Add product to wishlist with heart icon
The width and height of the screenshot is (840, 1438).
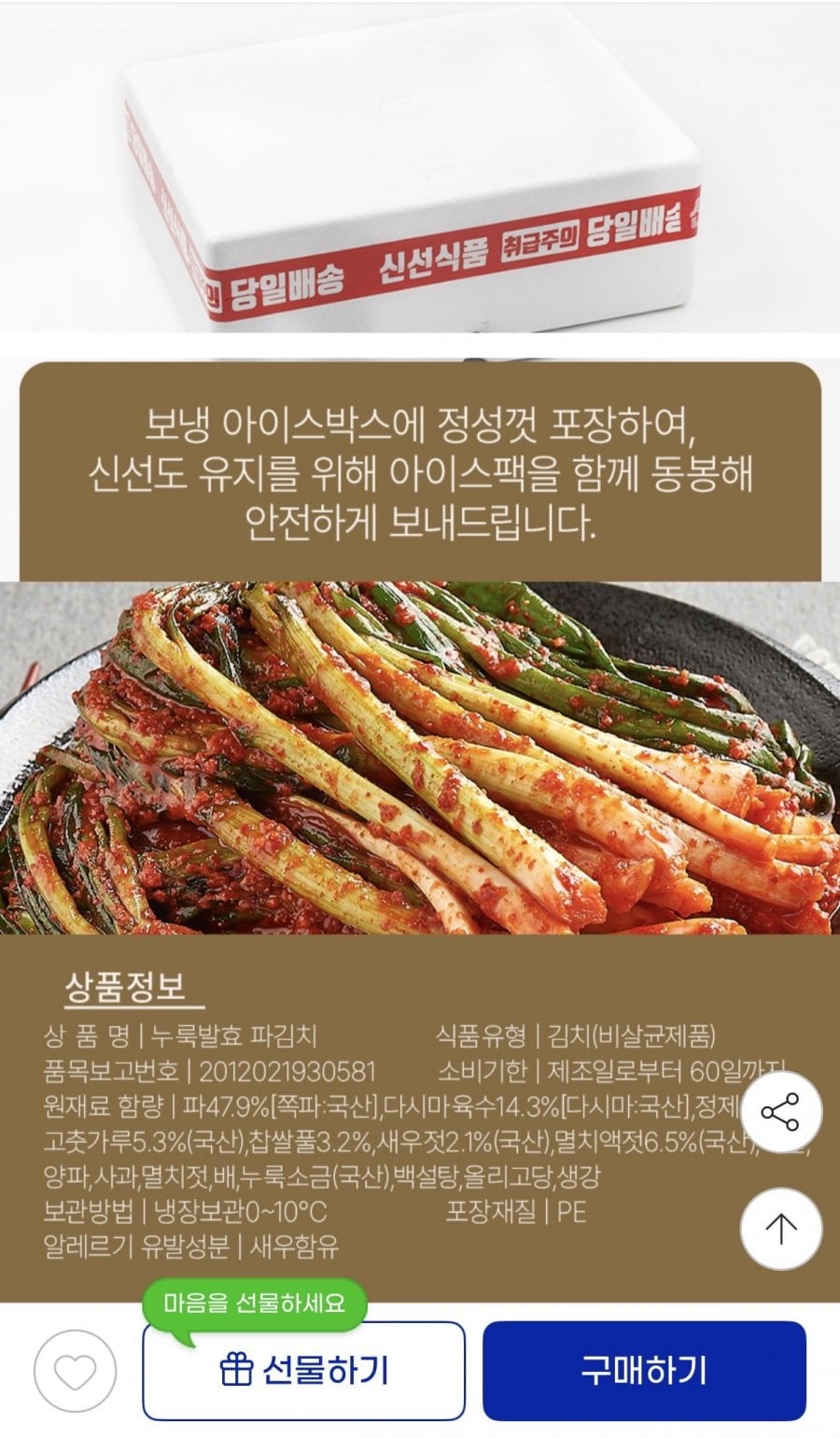point(76,1372)
